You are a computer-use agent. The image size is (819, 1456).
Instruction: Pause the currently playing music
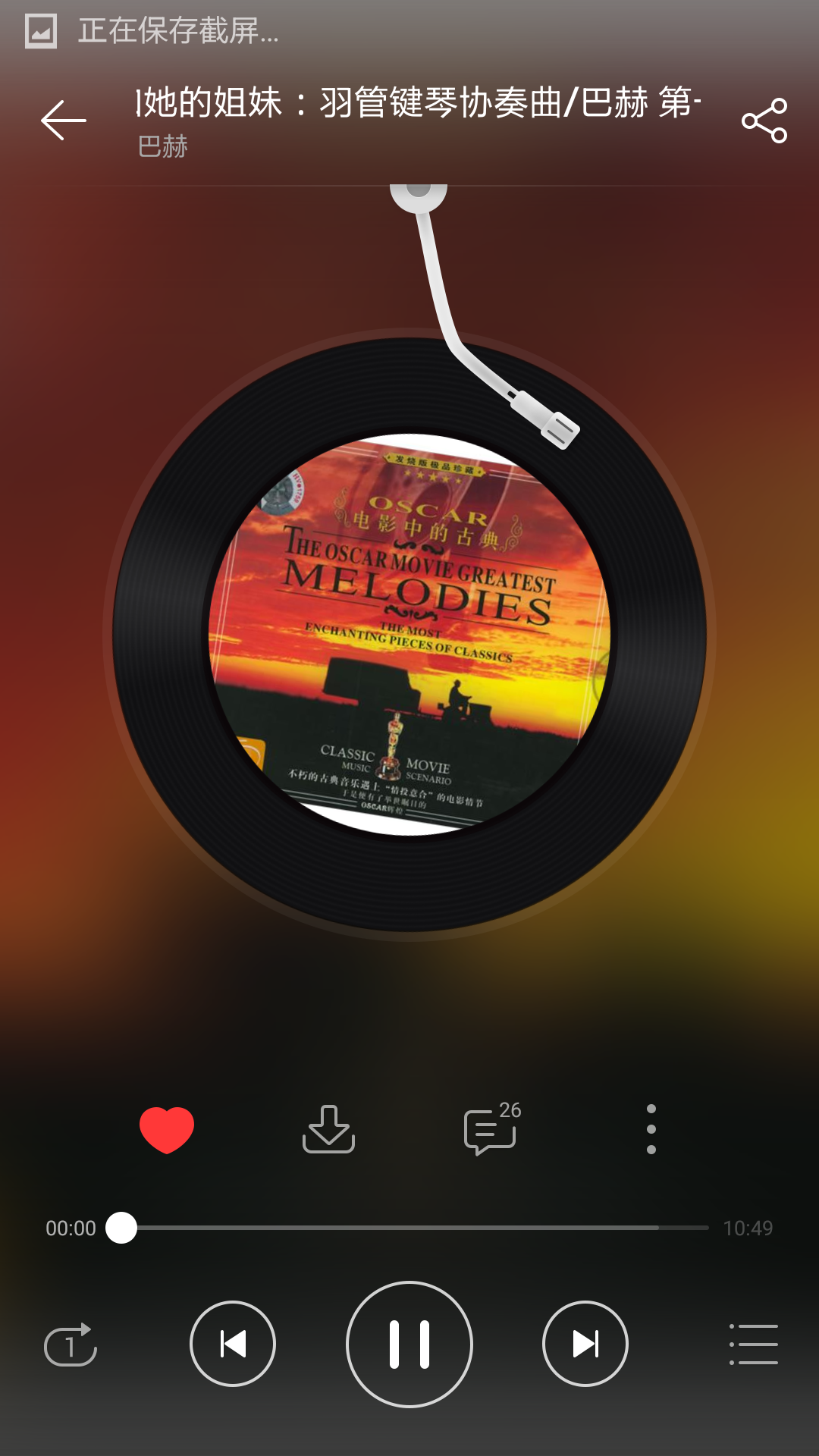point(409,1343)
